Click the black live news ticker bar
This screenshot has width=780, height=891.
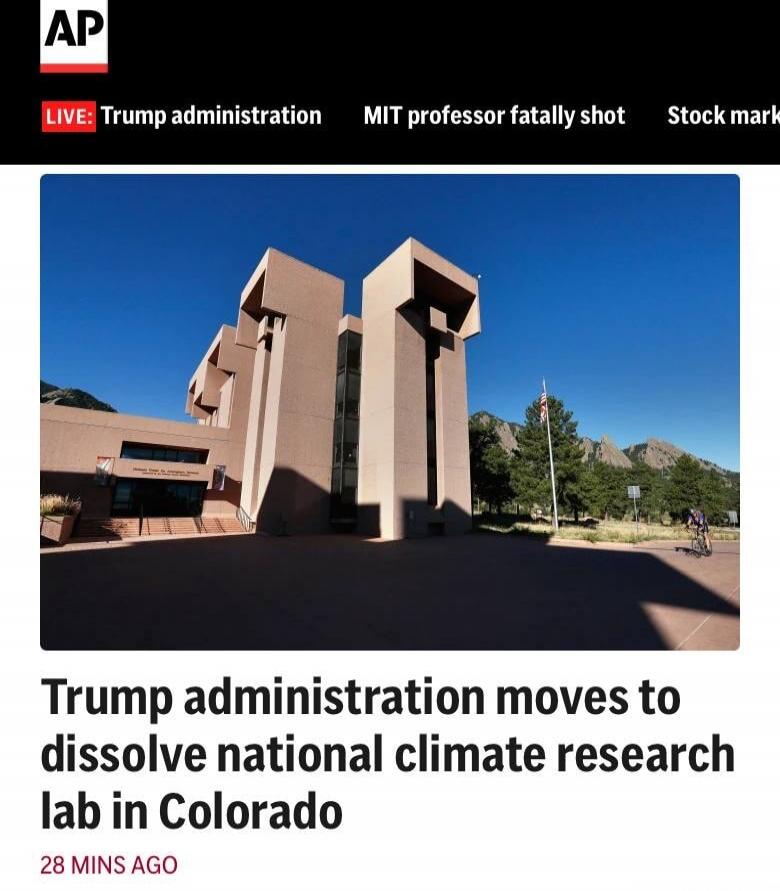point(390,115)
